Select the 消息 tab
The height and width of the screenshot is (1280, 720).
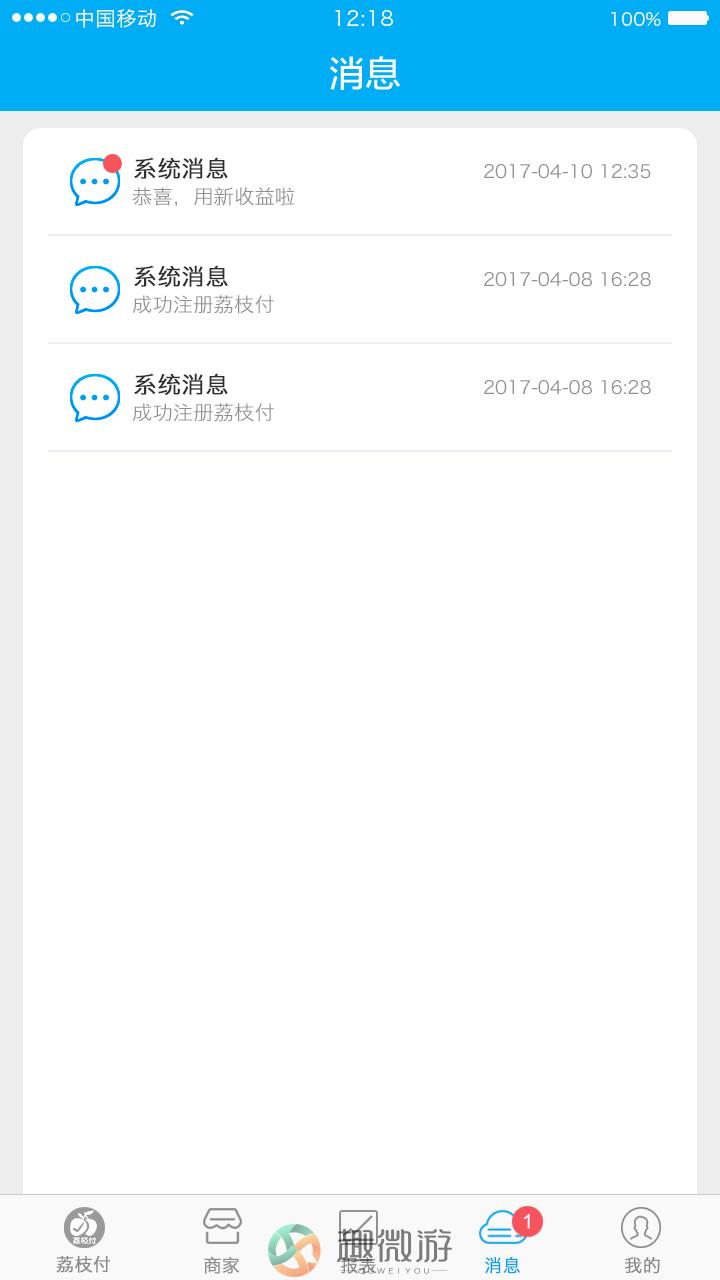[503, 1240]
